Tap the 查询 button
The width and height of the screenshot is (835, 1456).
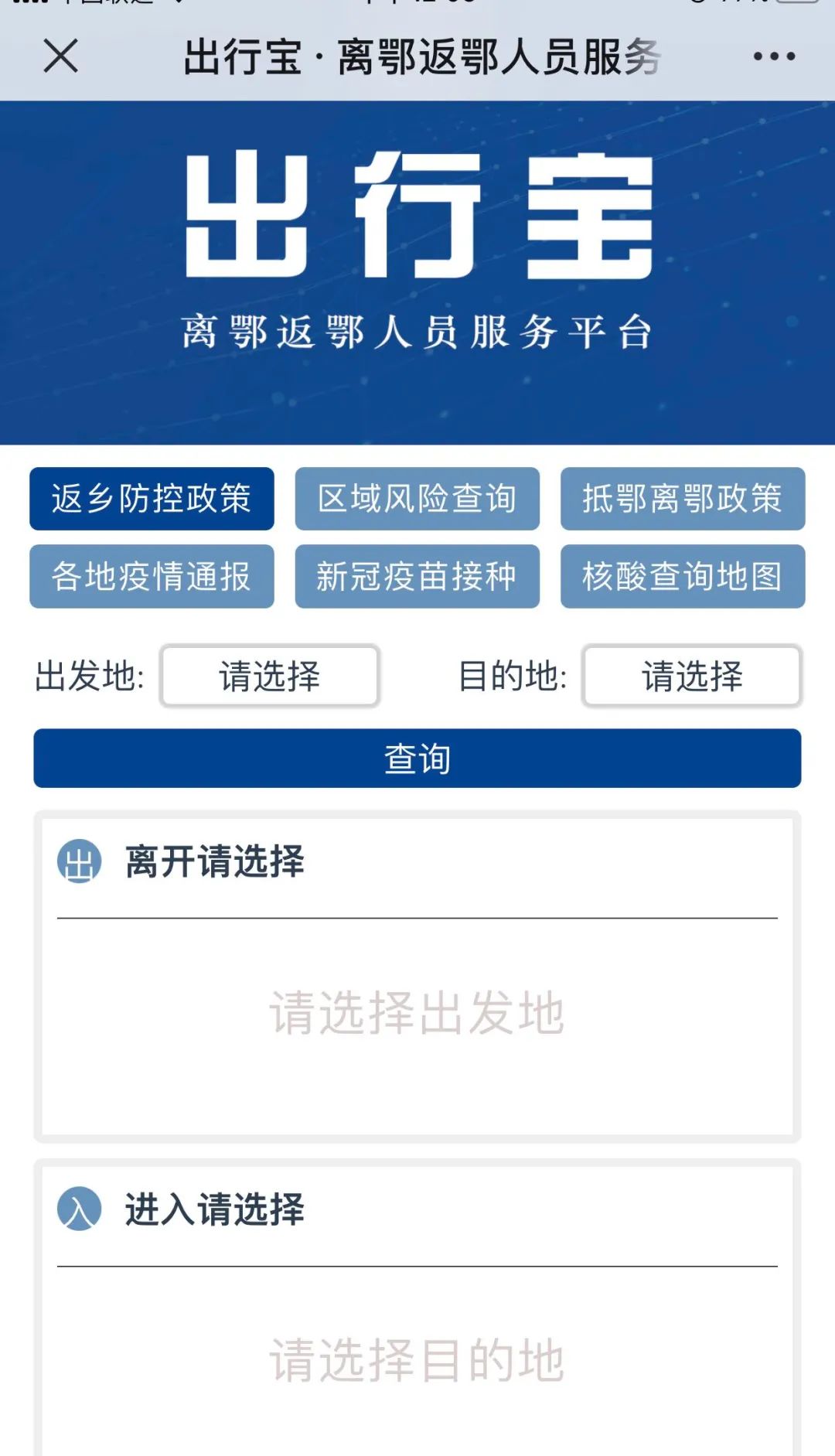pos(417,759)
